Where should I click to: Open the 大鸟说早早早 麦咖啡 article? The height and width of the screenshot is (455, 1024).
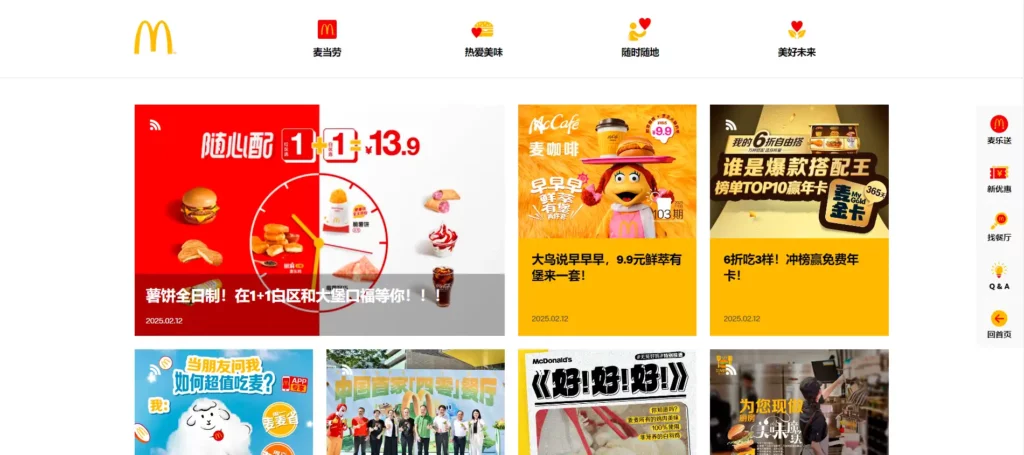pos(607,220)
